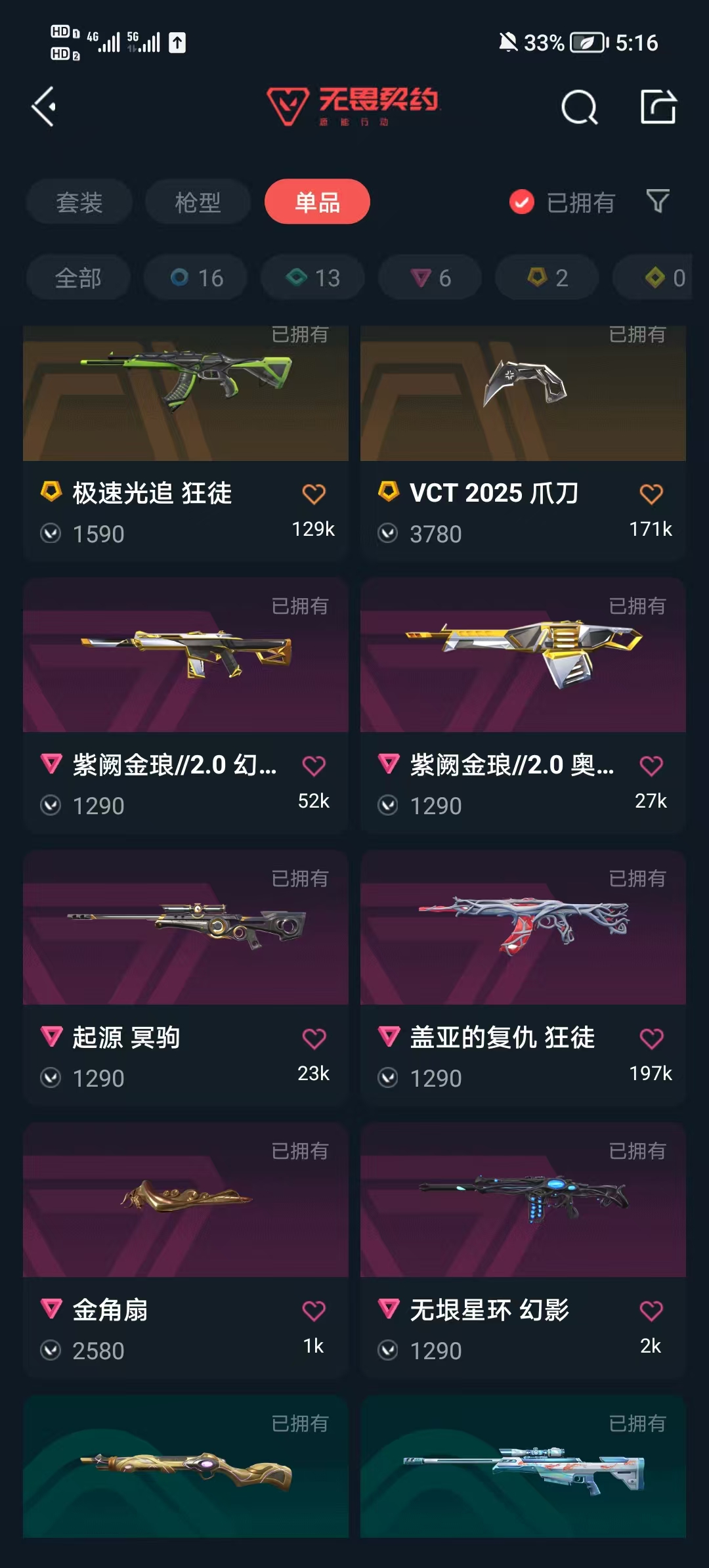Filter by the orange tier chip showing 2
The width and height of the screenshot is (709, 1568).
coord(547,278)
